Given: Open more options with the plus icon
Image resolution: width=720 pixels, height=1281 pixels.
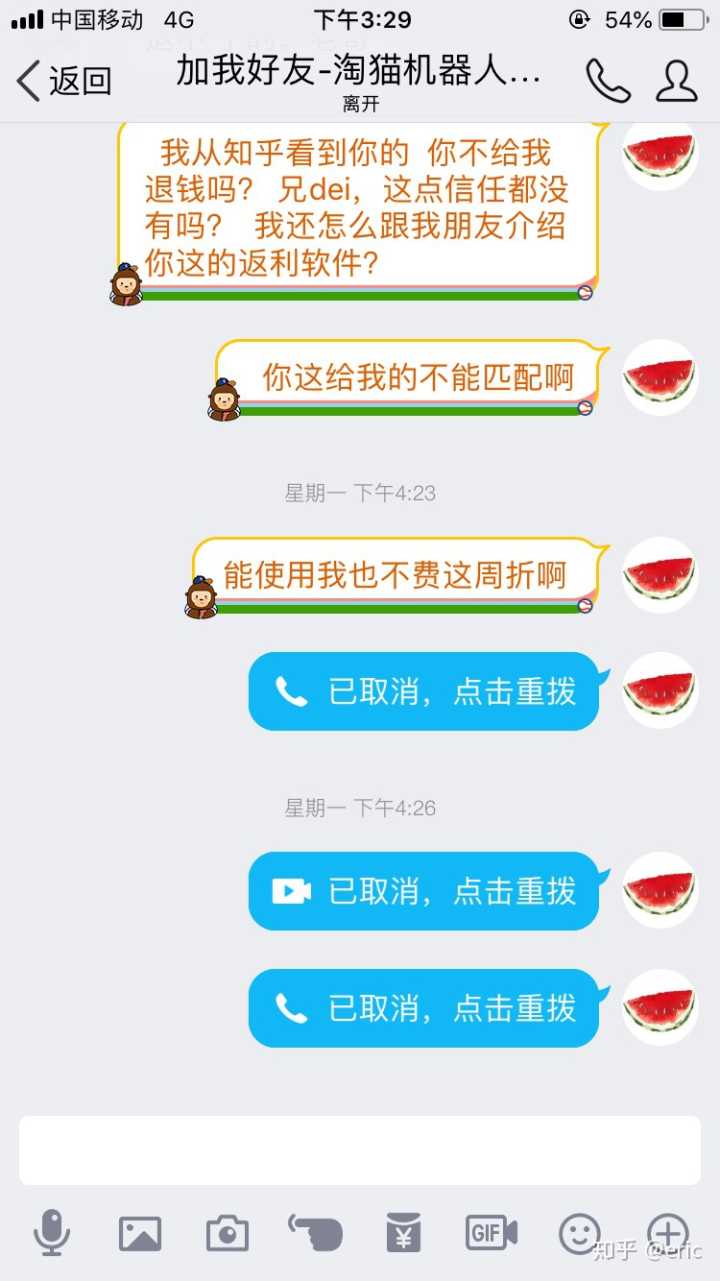Looking at the screenshot, I should pos(667,1233).
